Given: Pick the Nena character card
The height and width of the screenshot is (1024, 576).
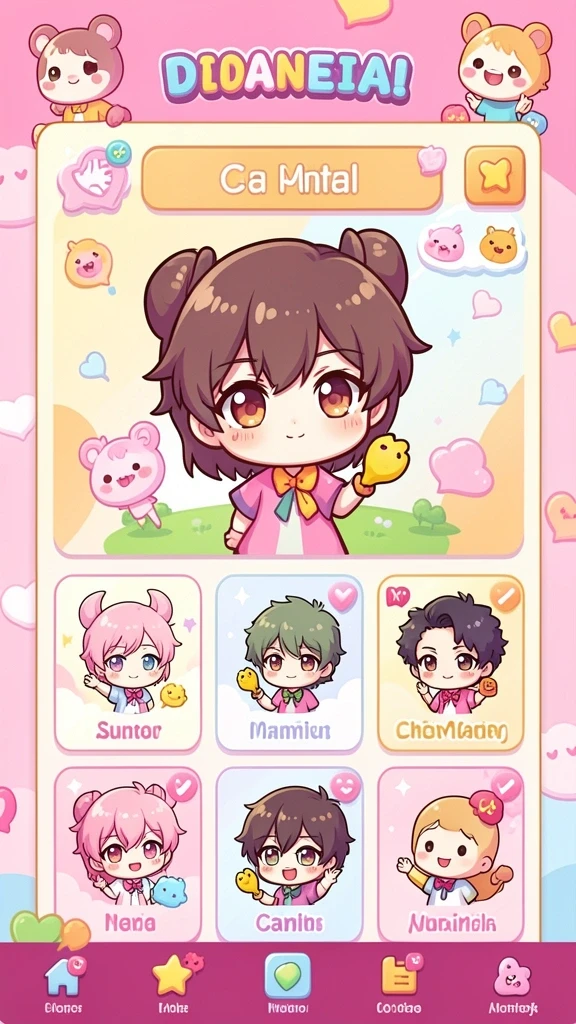Looking at the screenshot, I should click(x=128, y=854).
